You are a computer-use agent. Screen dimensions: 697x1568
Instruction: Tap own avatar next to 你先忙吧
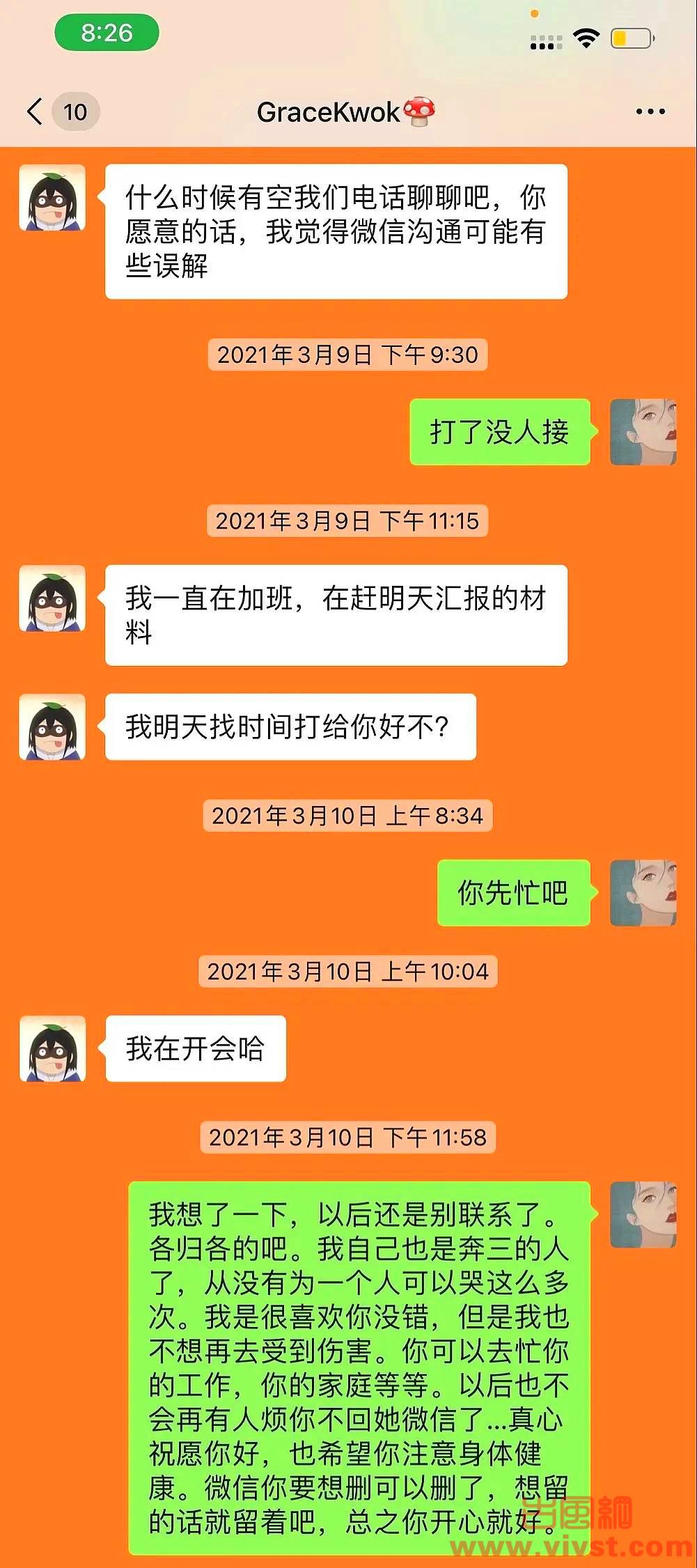pyautogui.click(x=643, y=893)
